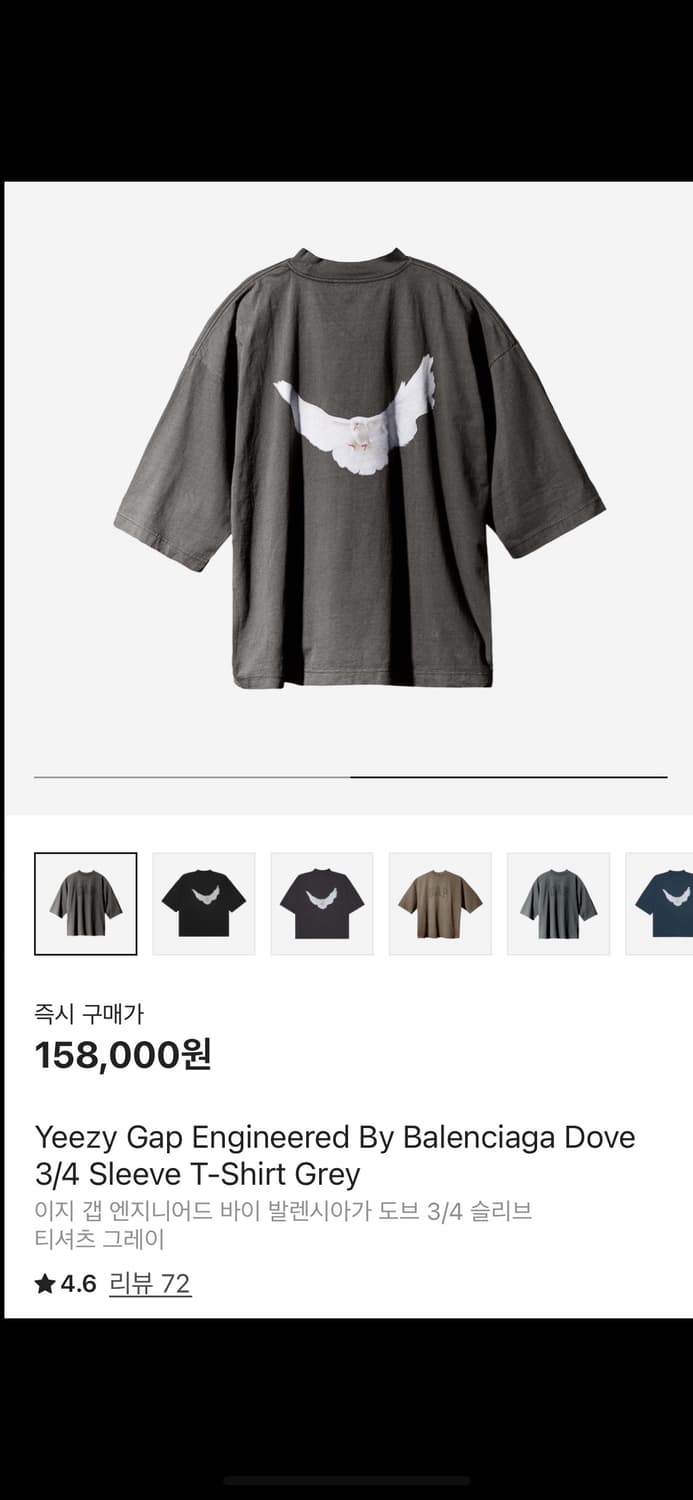Open the 리뷰 72 reviews link

click(149, 1284)
